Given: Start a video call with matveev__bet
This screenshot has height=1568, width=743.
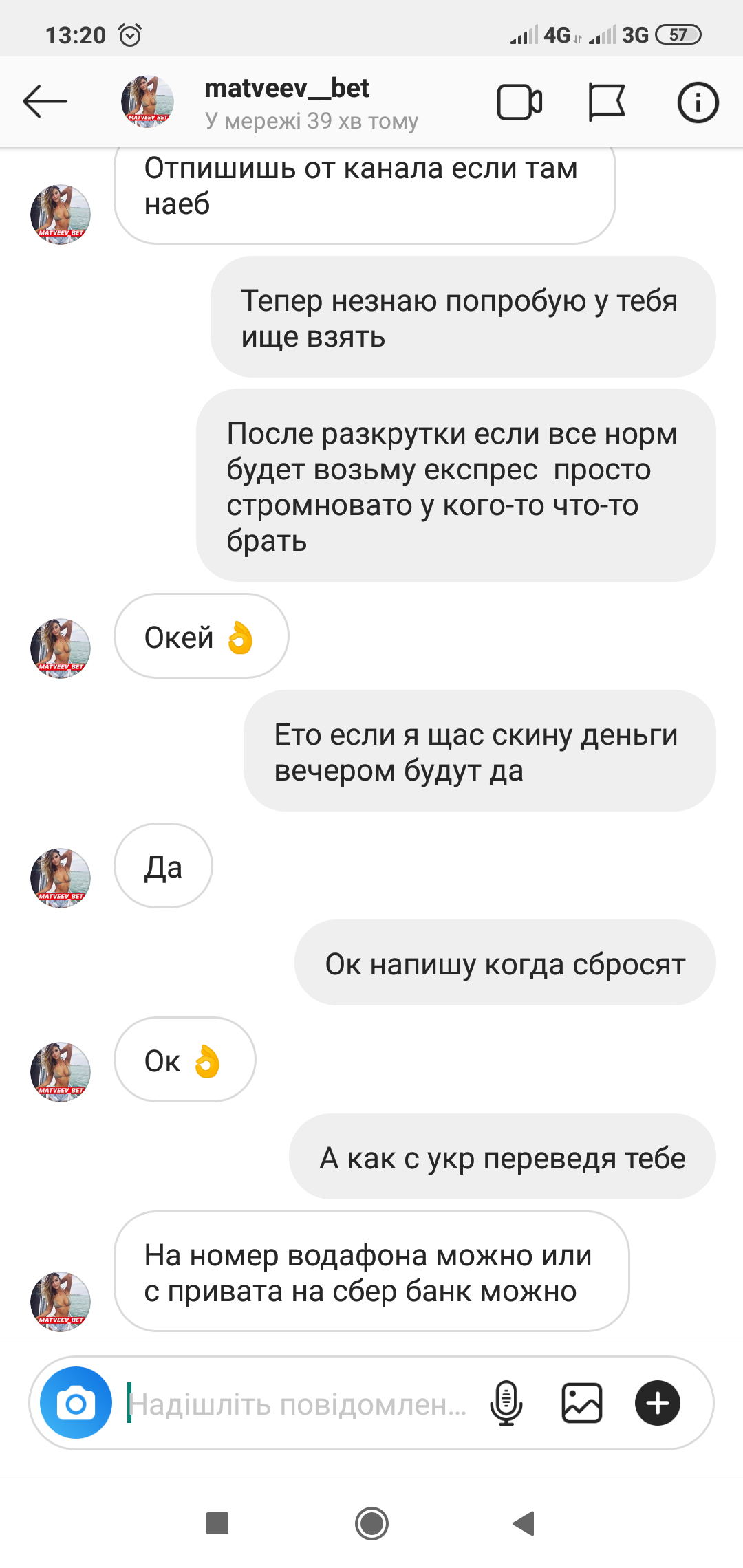Looking at the screenshot, I should click(x=519, y=102).
